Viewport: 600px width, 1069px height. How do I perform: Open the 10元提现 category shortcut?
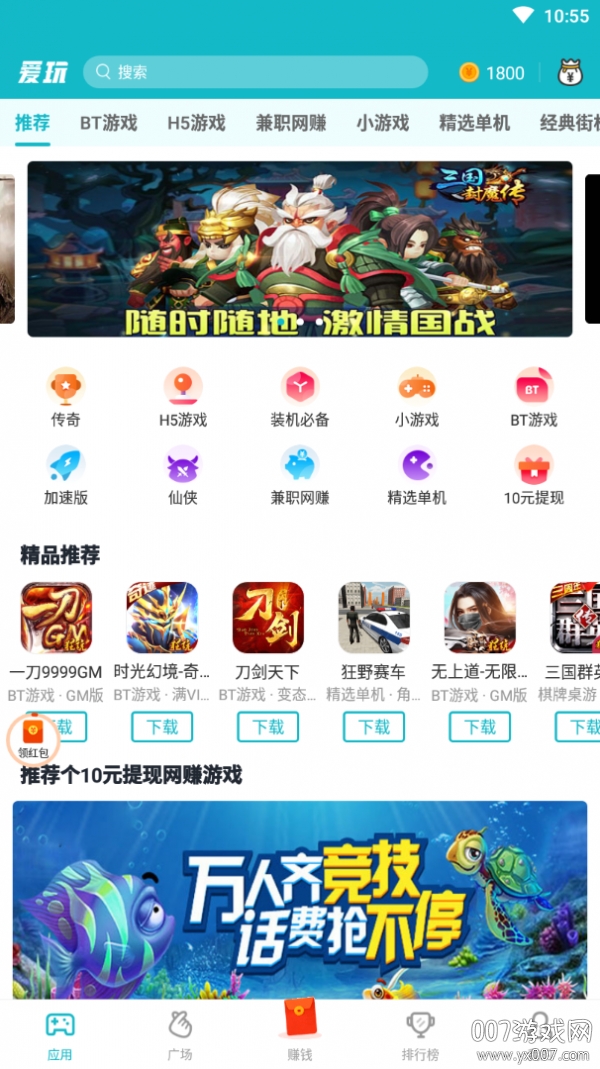click(533, 475)
